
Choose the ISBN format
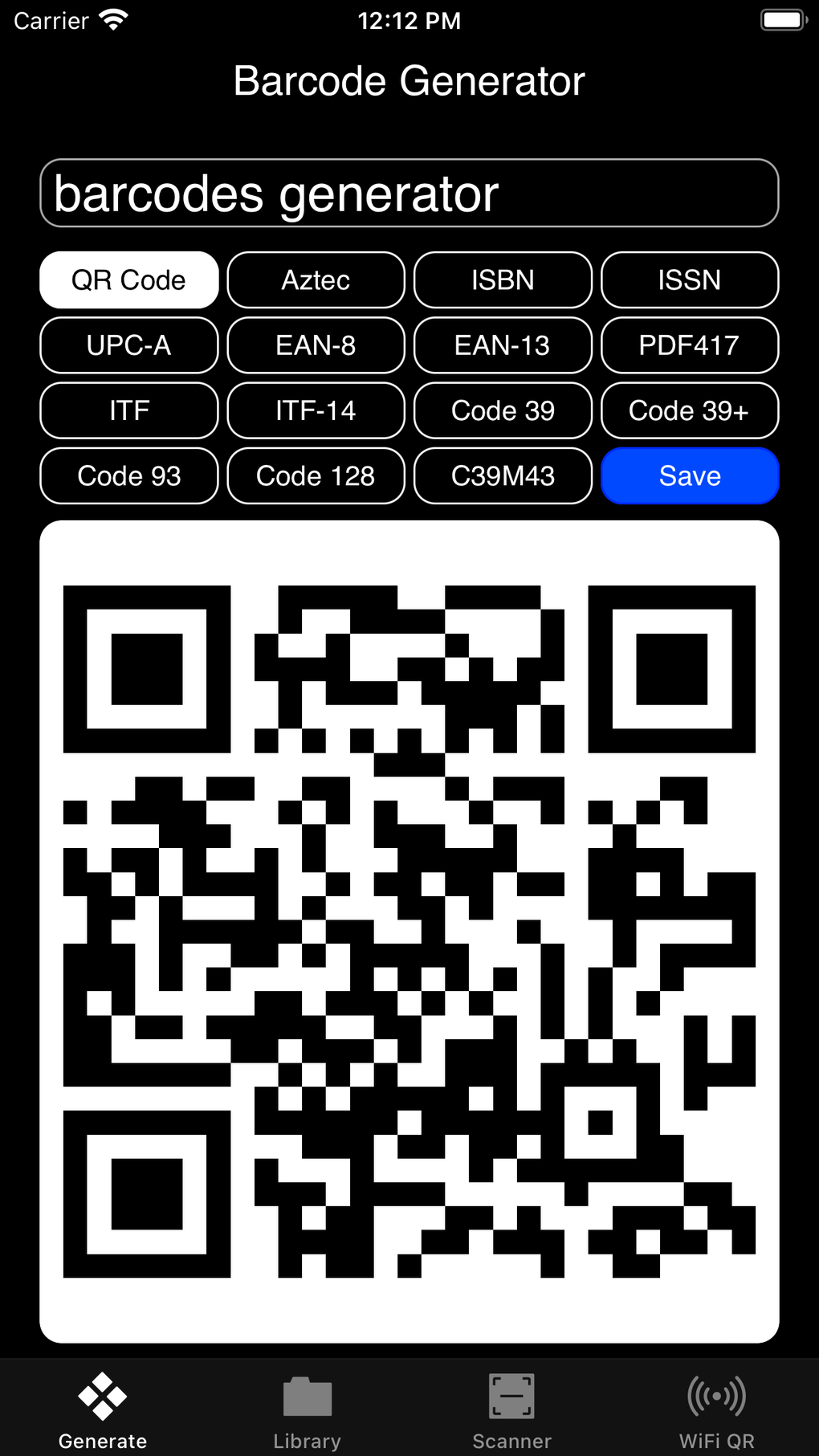(503, 279)
